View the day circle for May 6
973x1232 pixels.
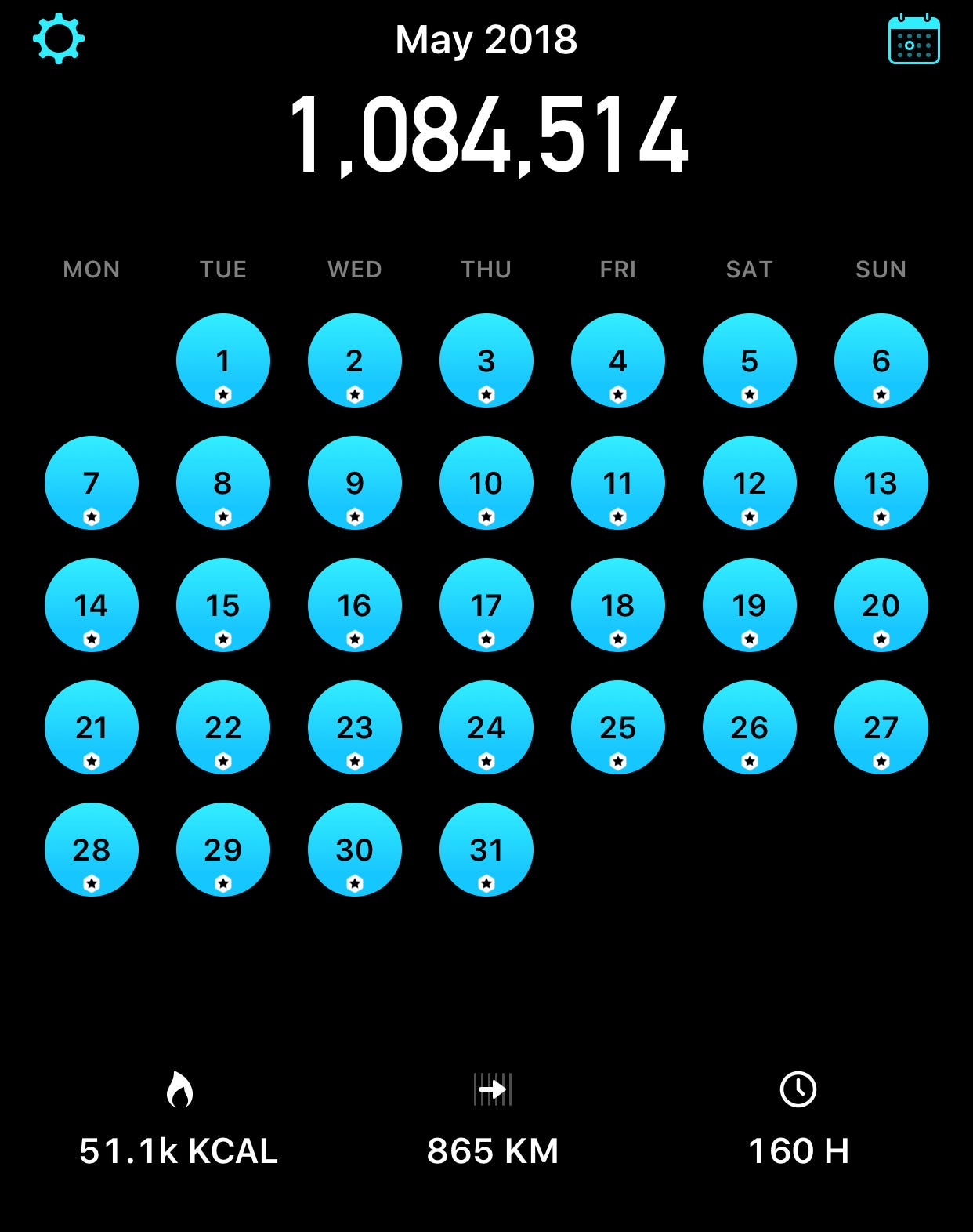tap(881, 361)
